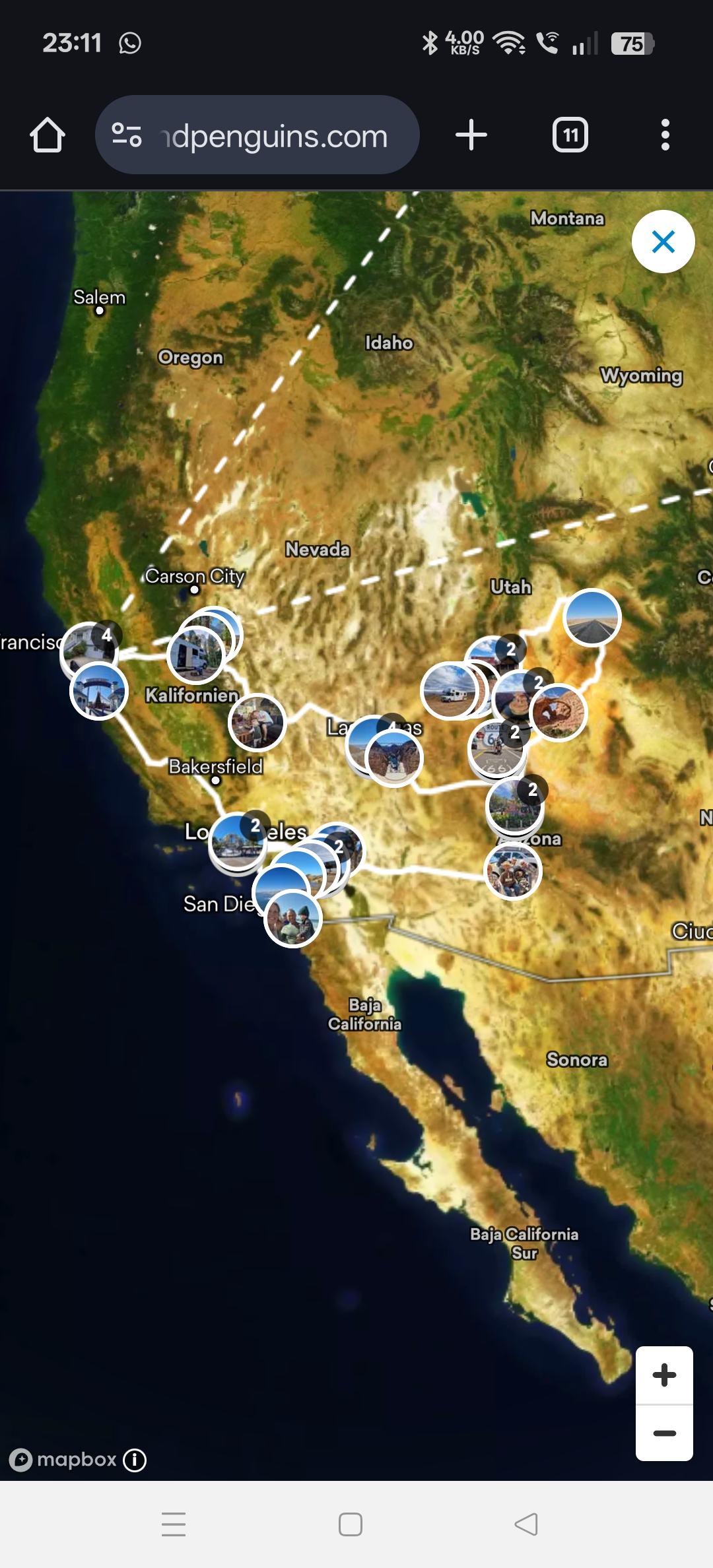This screenshot has width=713, height=1568.
Task: Close the full-screen map
Action: pos(663,242)
